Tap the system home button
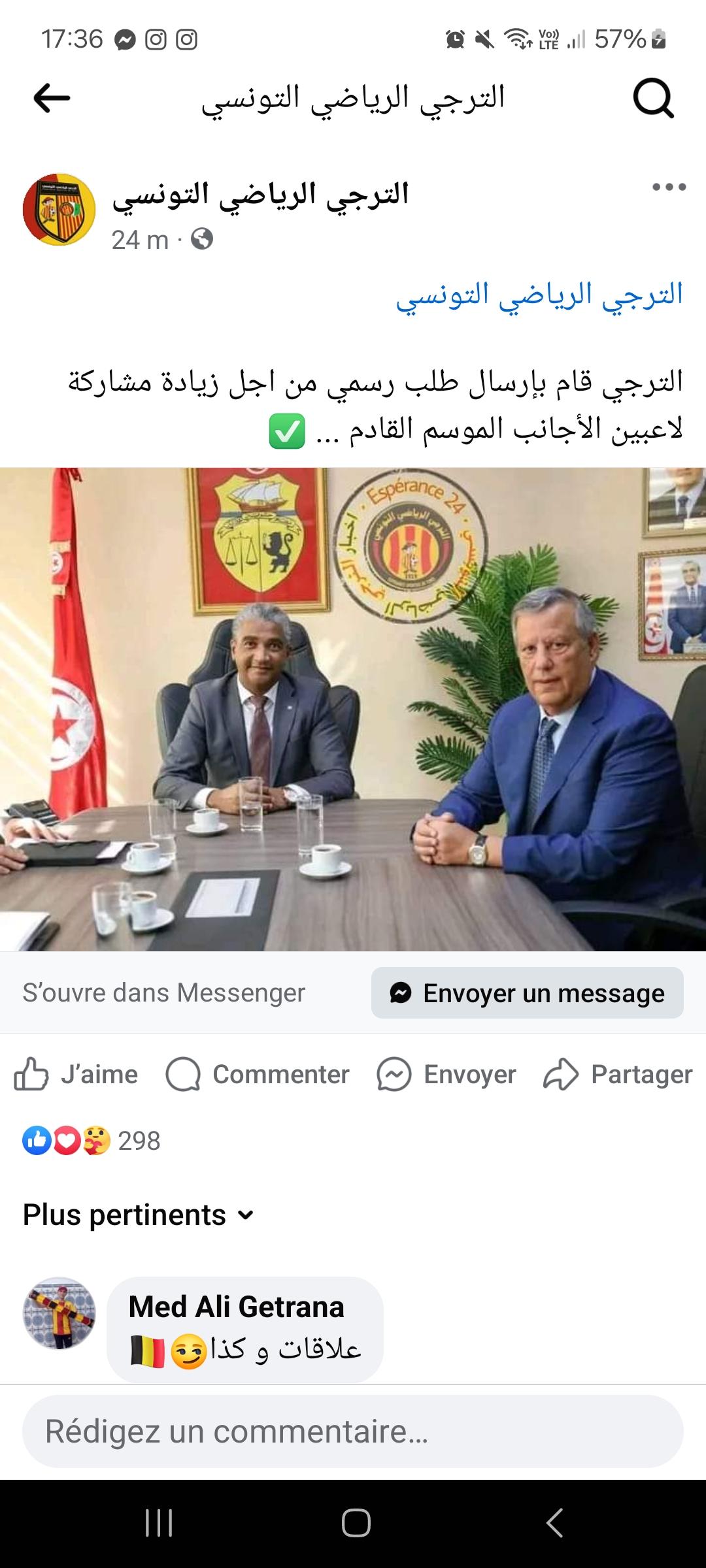This screenshot has height=1568, width=706. pos(356,1523)
